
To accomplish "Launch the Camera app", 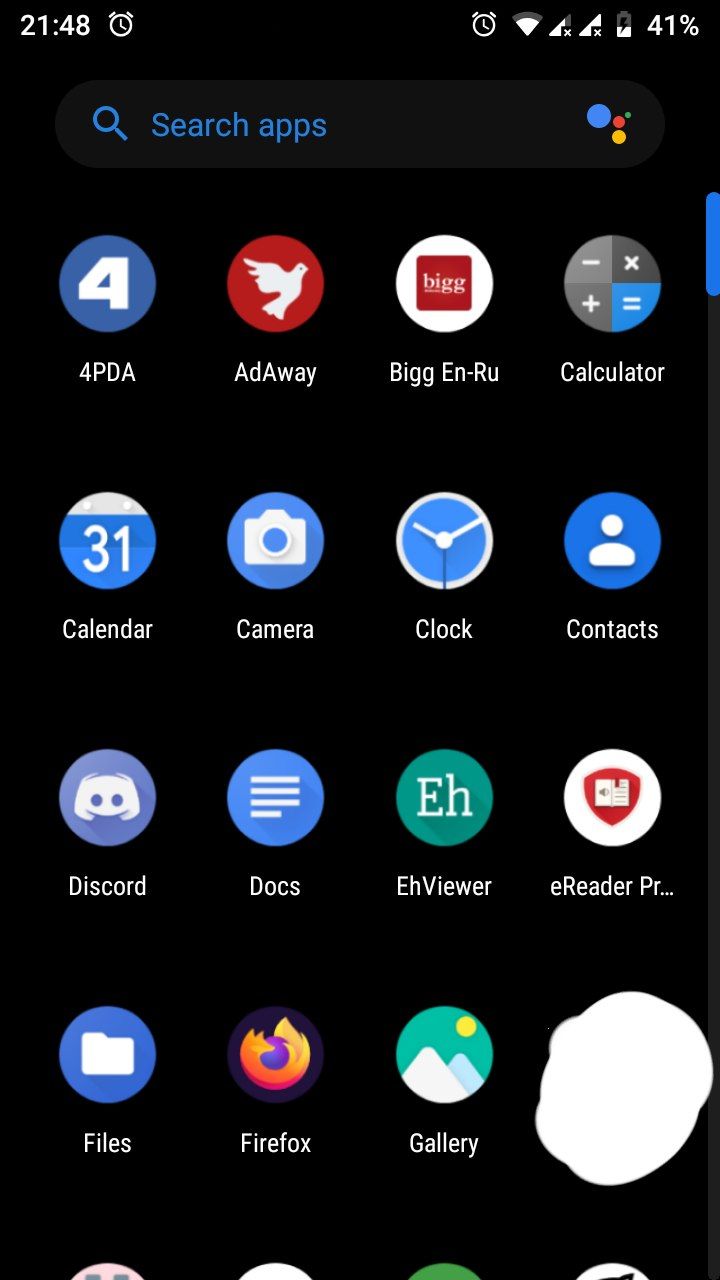I will coord(275,541).
